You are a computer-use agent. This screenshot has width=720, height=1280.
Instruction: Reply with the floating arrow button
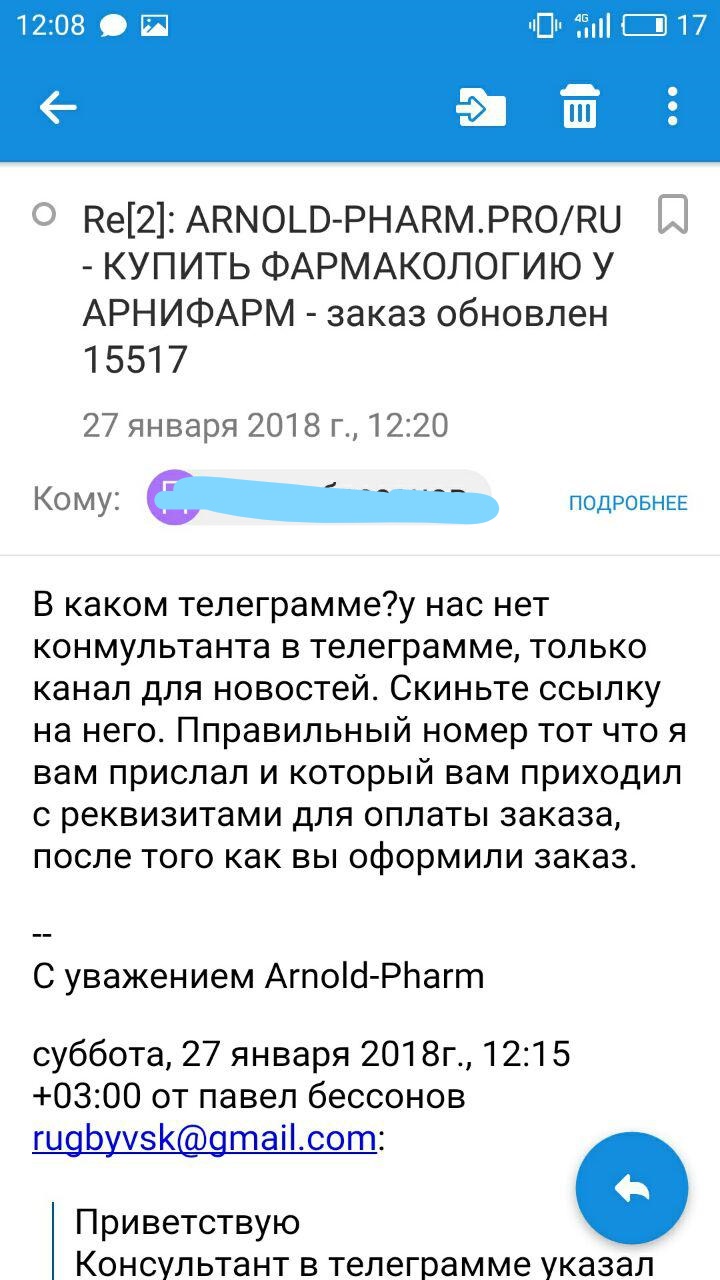632,1188
